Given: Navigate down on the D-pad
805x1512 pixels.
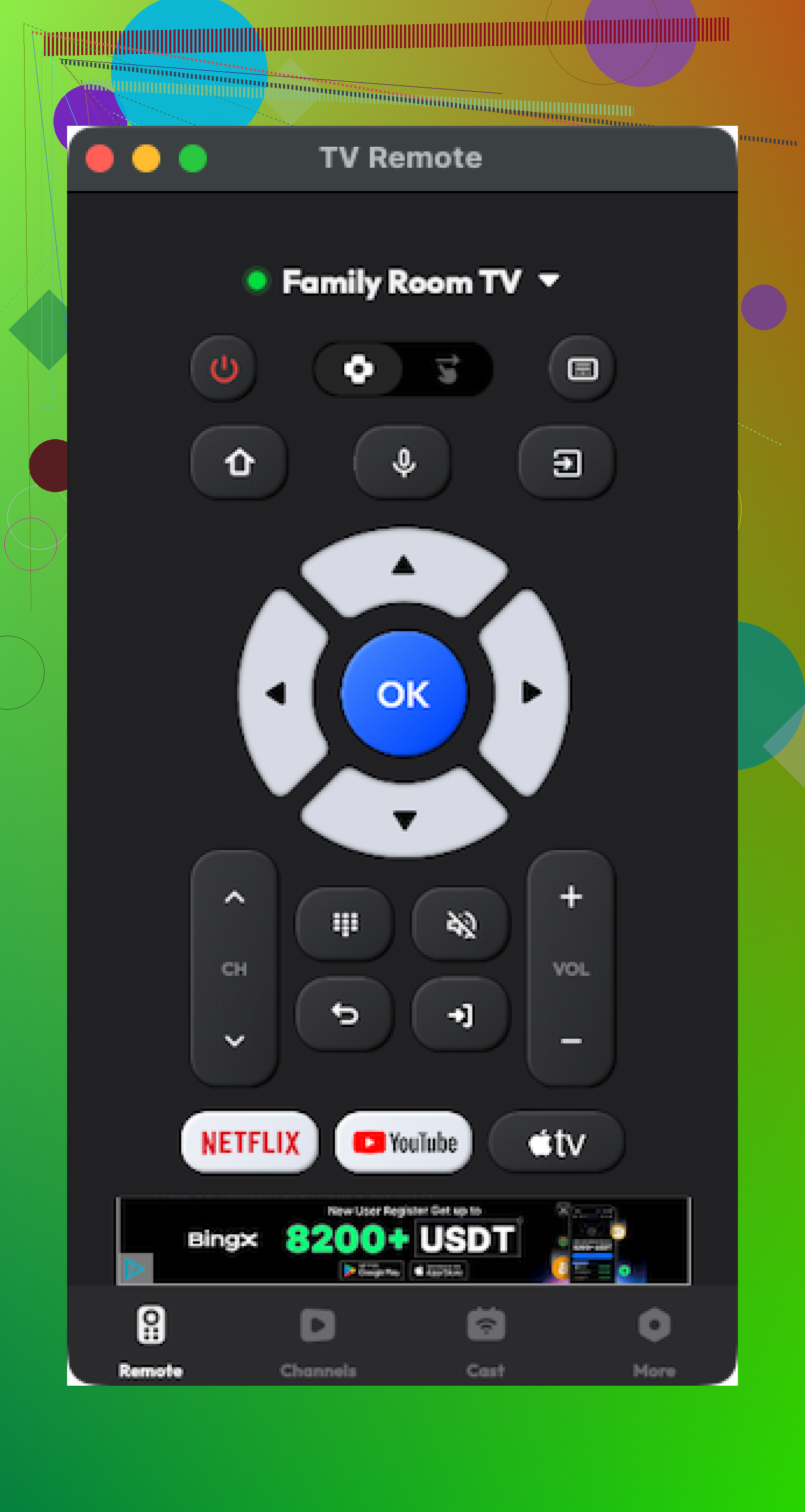Looking at the screenshot, I should pos(404,819).
